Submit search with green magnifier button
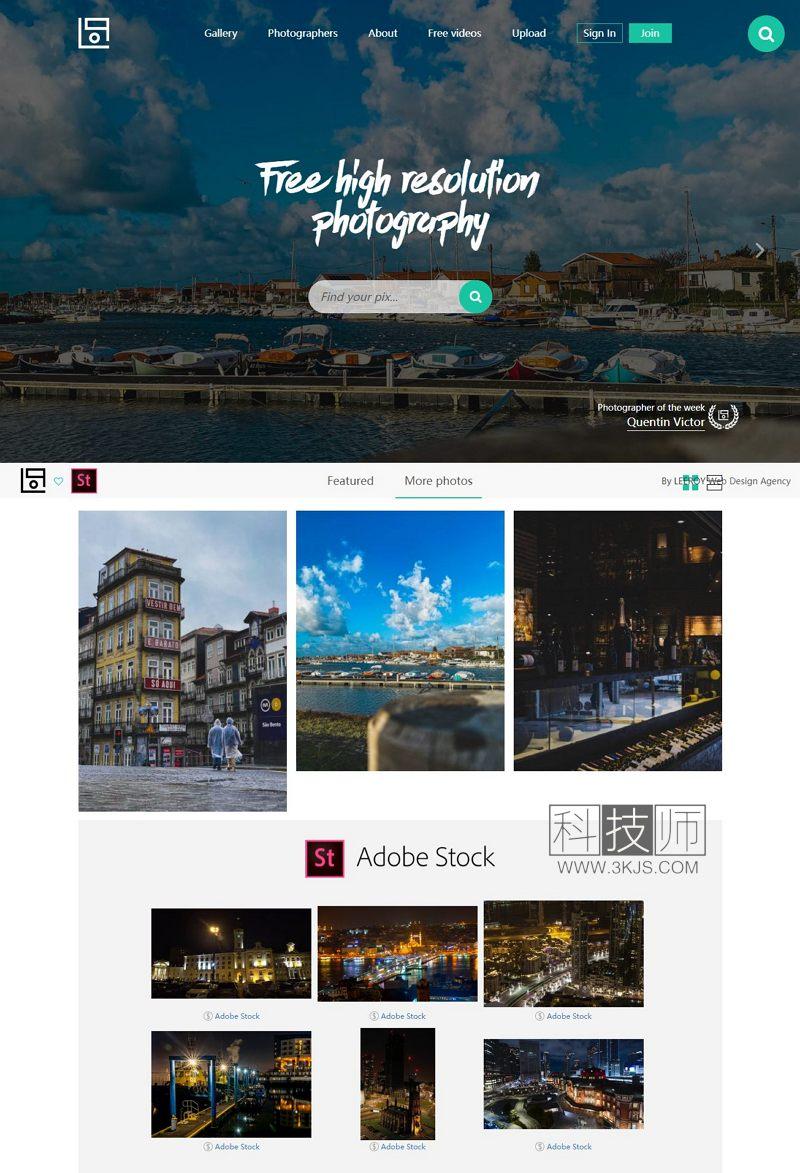Screen dimensions: 800x1173 (x=475, y=296)
